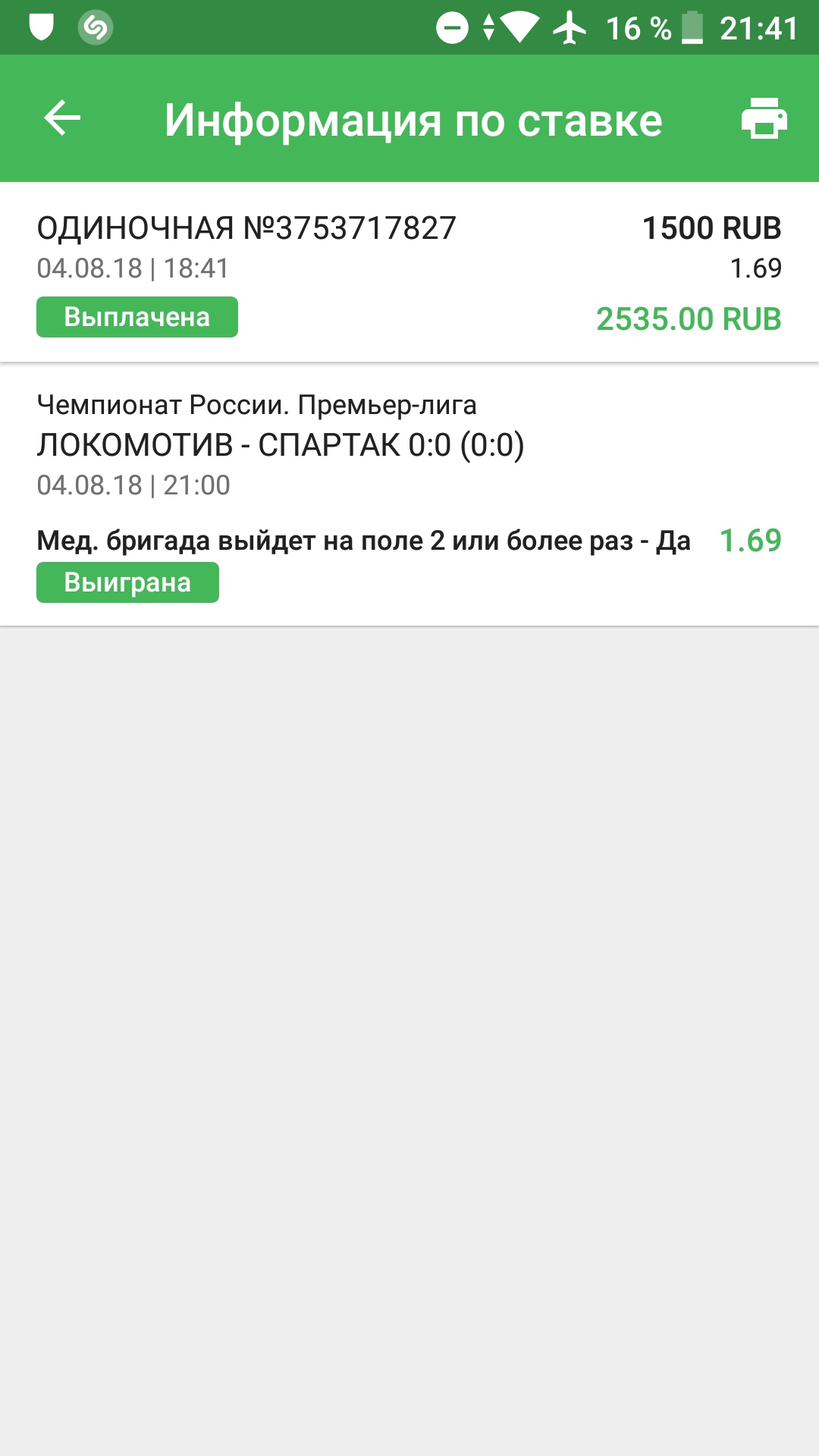Print the bet slip
Screen dimensions: 819x1456
point(764,118)
